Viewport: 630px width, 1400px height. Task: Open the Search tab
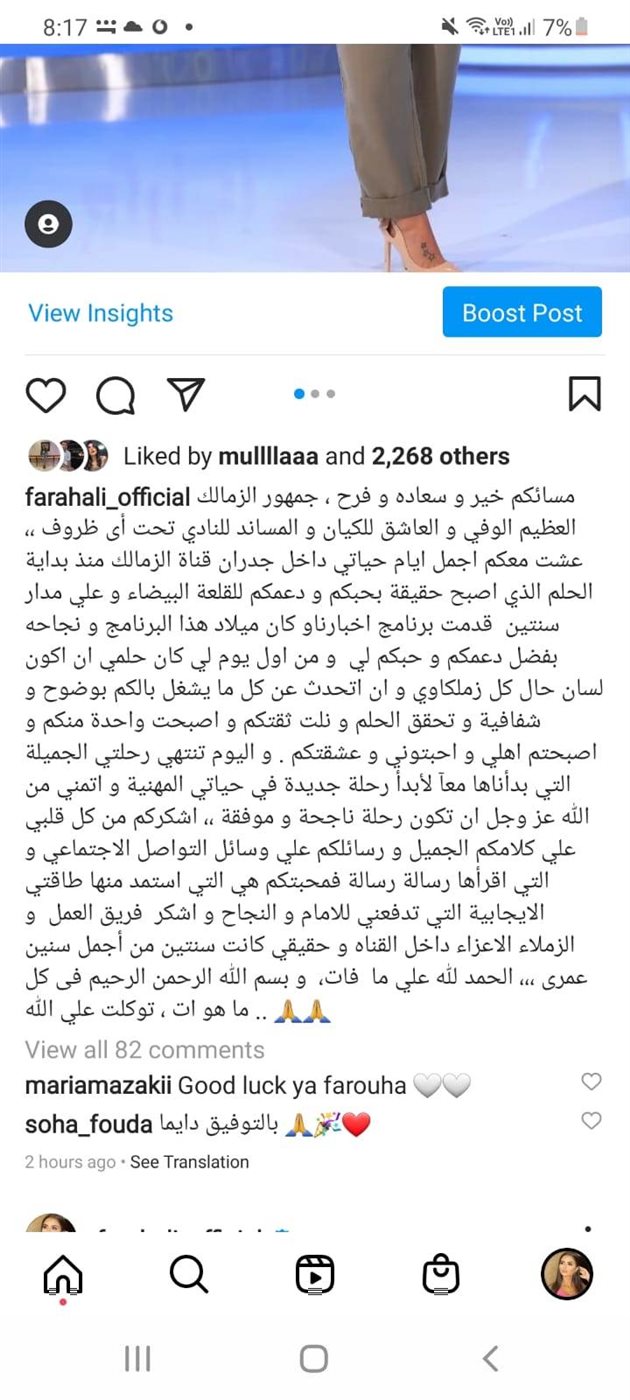[x=188, y=1274]
